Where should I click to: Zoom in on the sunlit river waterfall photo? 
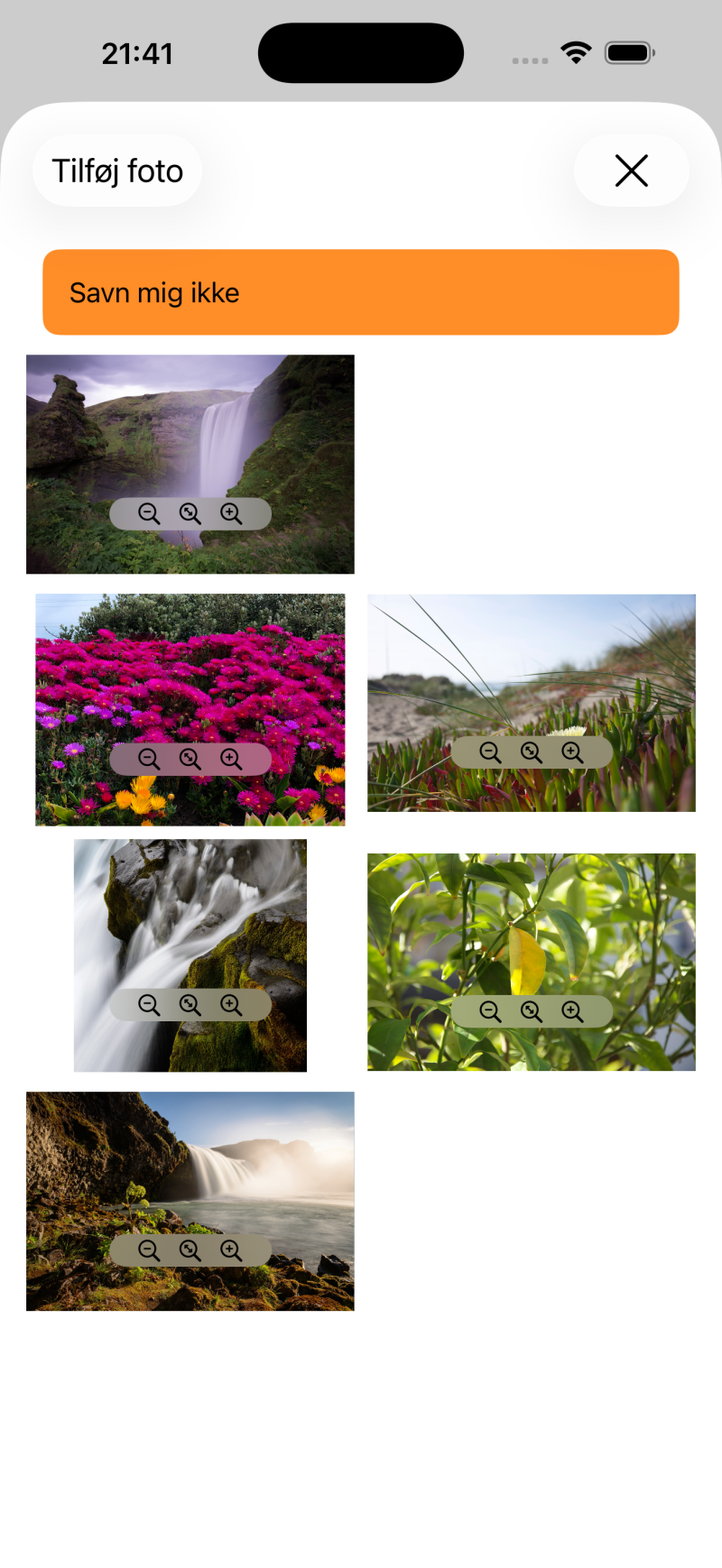(x=231, y=1250)
